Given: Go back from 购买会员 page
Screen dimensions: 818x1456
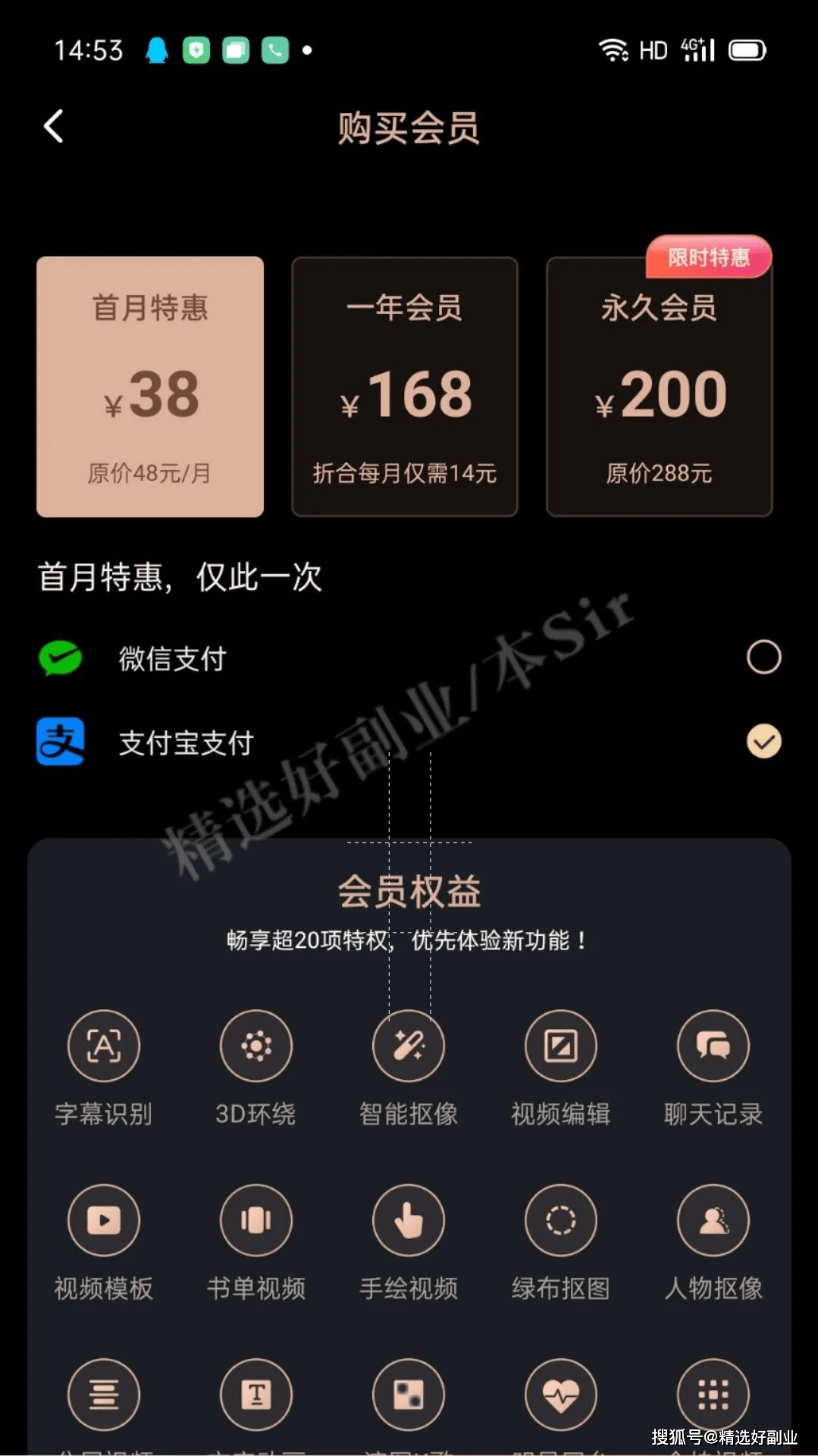Looking at the screenshot, I should (x=53, y=127).
